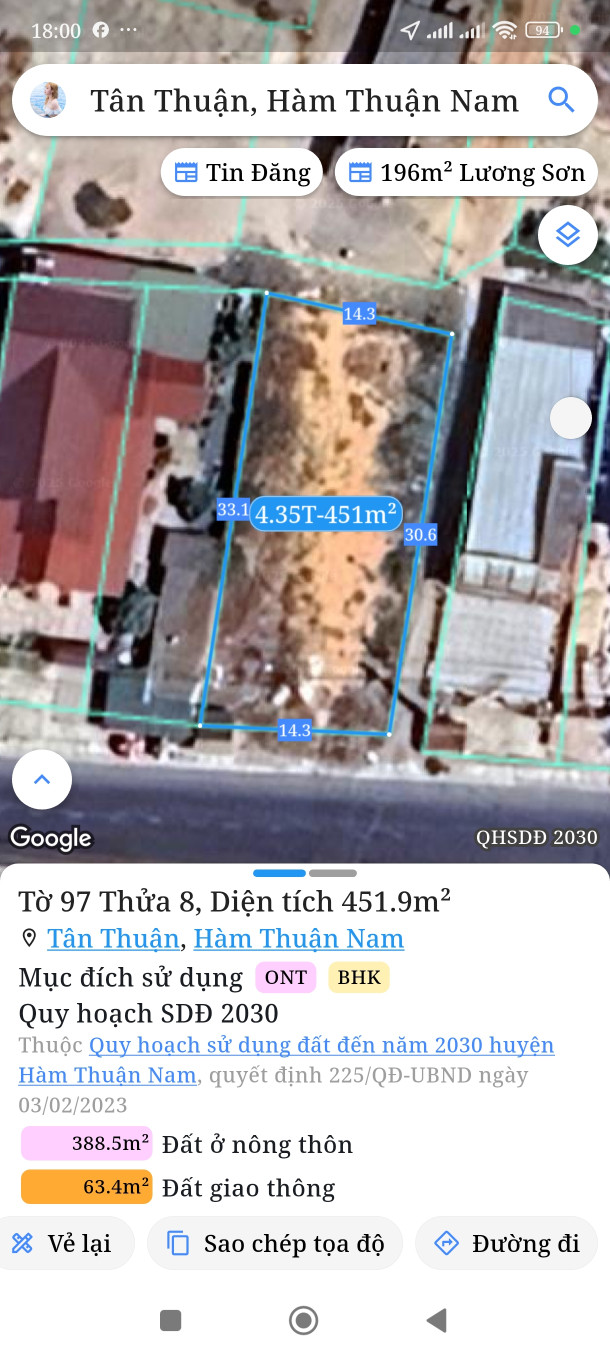Tap the 4.35T-451m² parcel label
This screenshot has height=1356, width=610.
(325, 514)
